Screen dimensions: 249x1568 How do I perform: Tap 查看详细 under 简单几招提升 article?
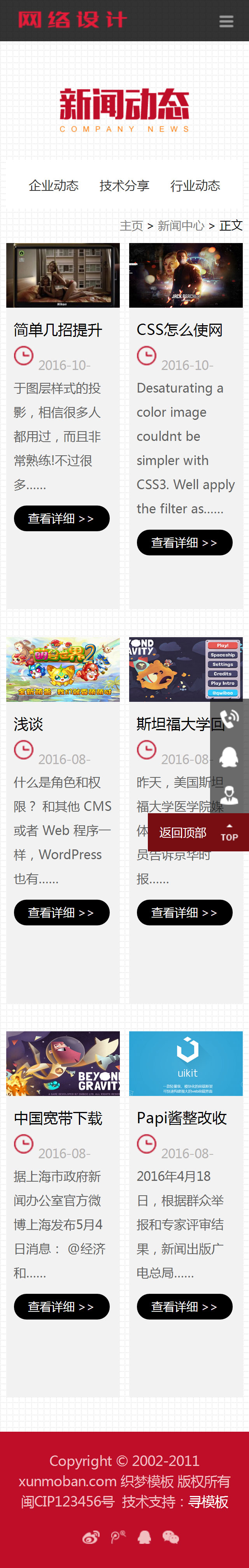[x=61, y=519]
